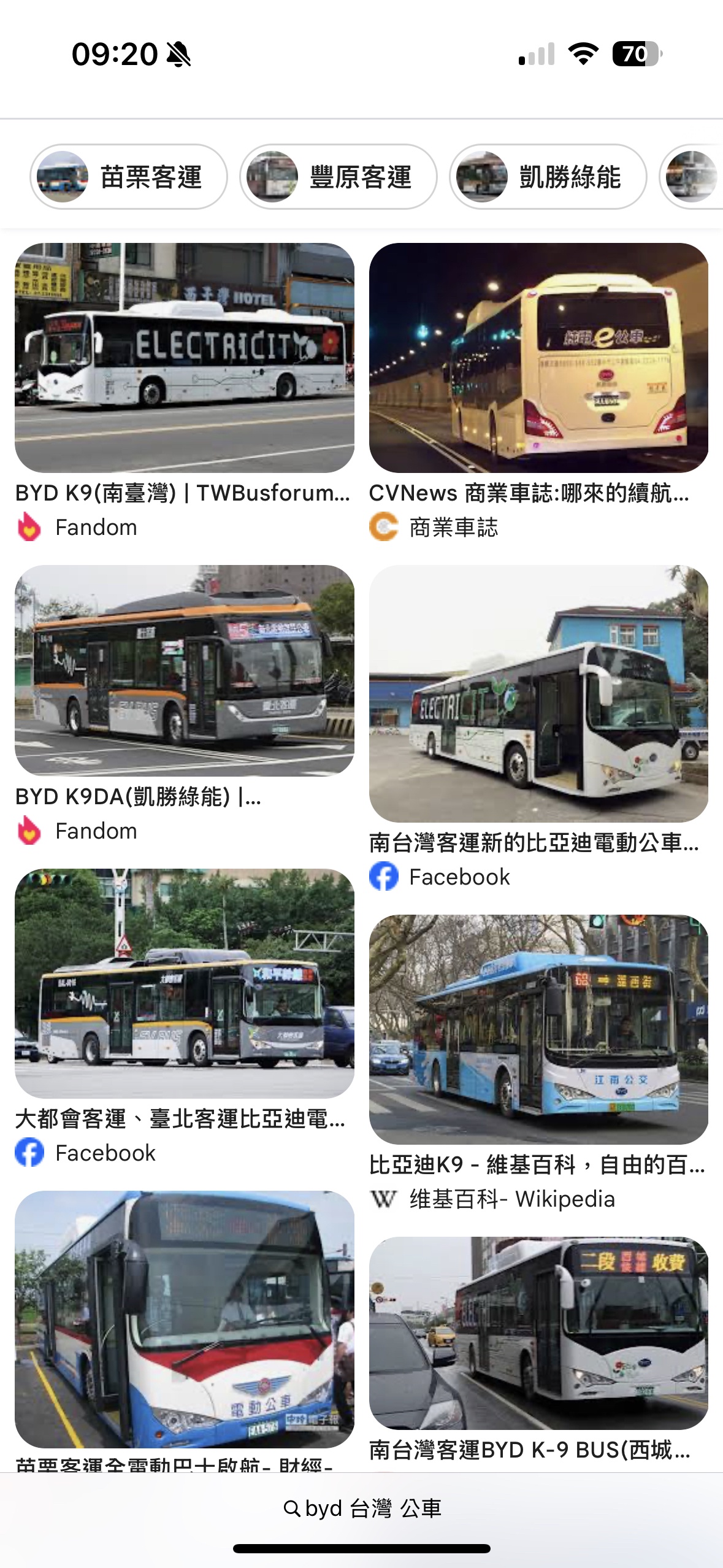Screen dimensions: 723x1568
Task: Open 大都會客運、臺北客運比亞迪 Facebook image
Action: coord(184,983)
